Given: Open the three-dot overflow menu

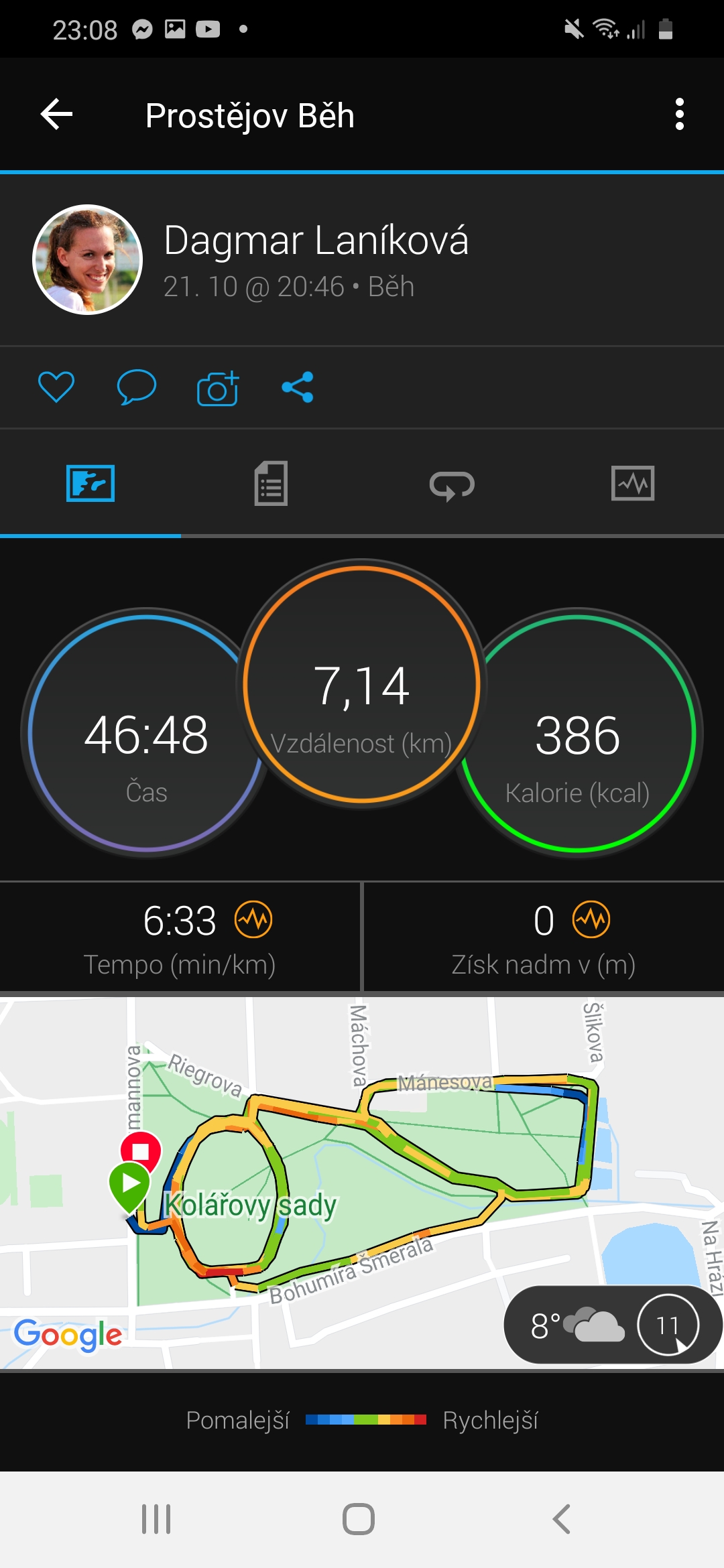Looking at the screenshot, I should point(680,115).
